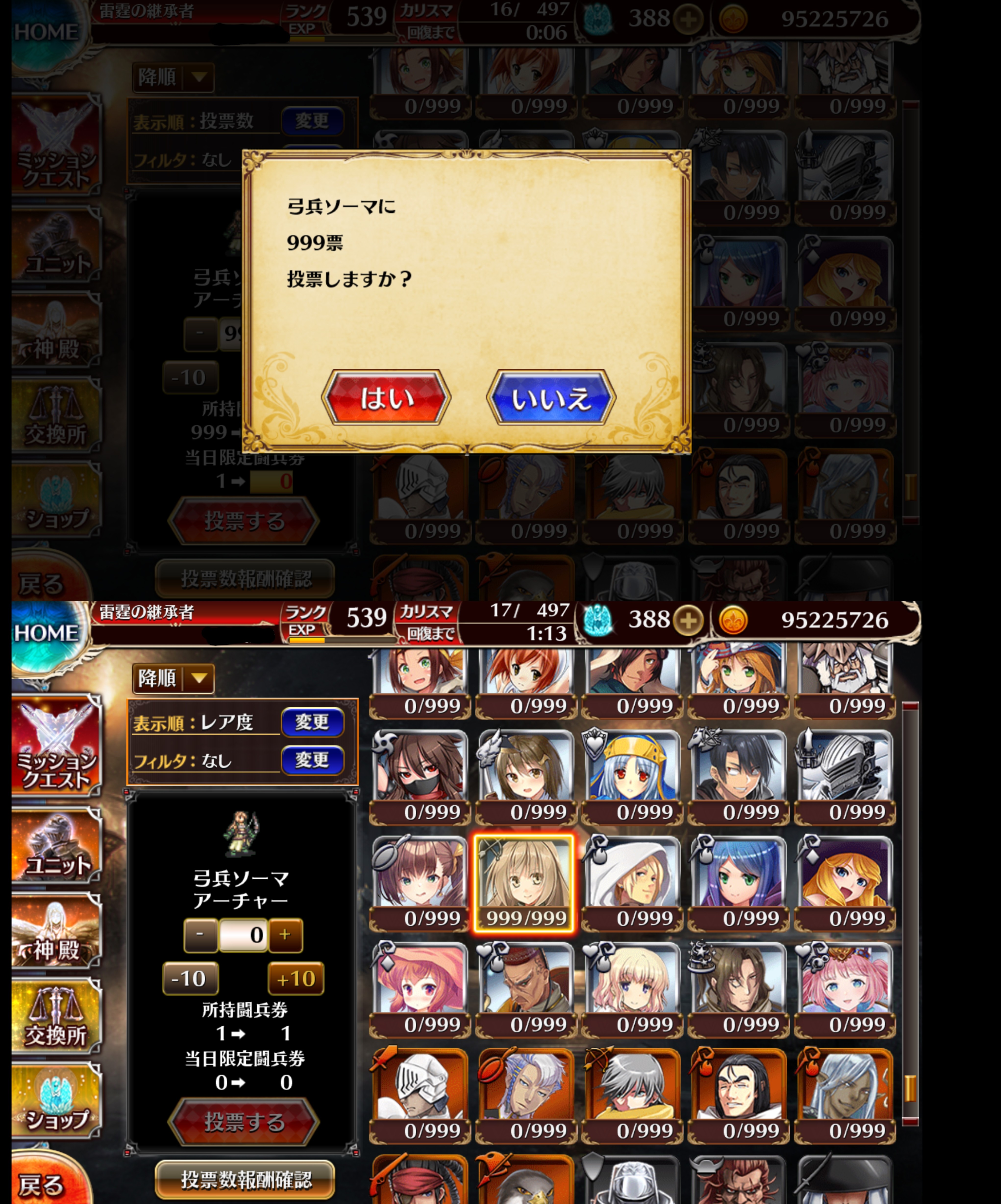This screenshot has height=1204, width=1001.
Task: Decline the vote with いいえ
Action: (x=550, y=397)
